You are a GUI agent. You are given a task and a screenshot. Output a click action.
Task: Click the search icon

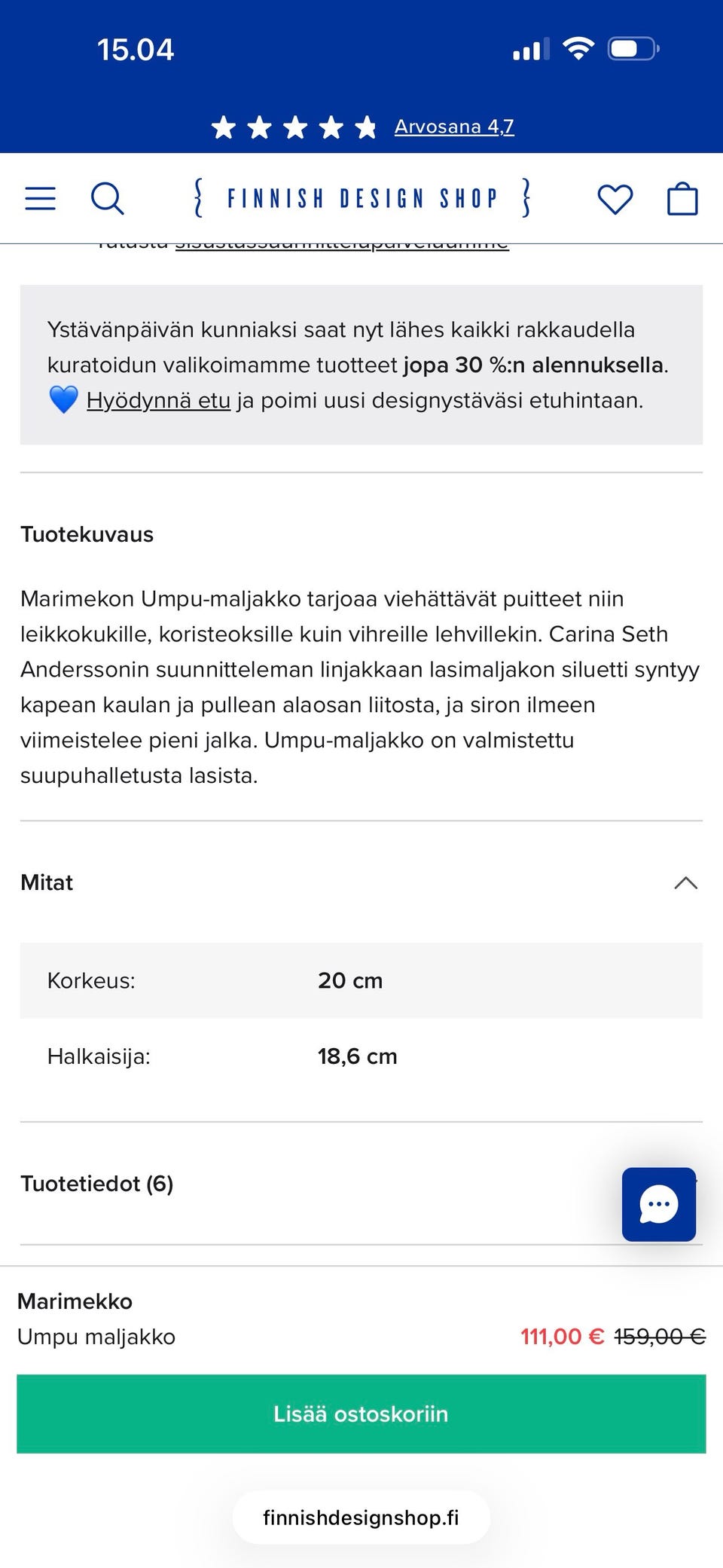108,198
